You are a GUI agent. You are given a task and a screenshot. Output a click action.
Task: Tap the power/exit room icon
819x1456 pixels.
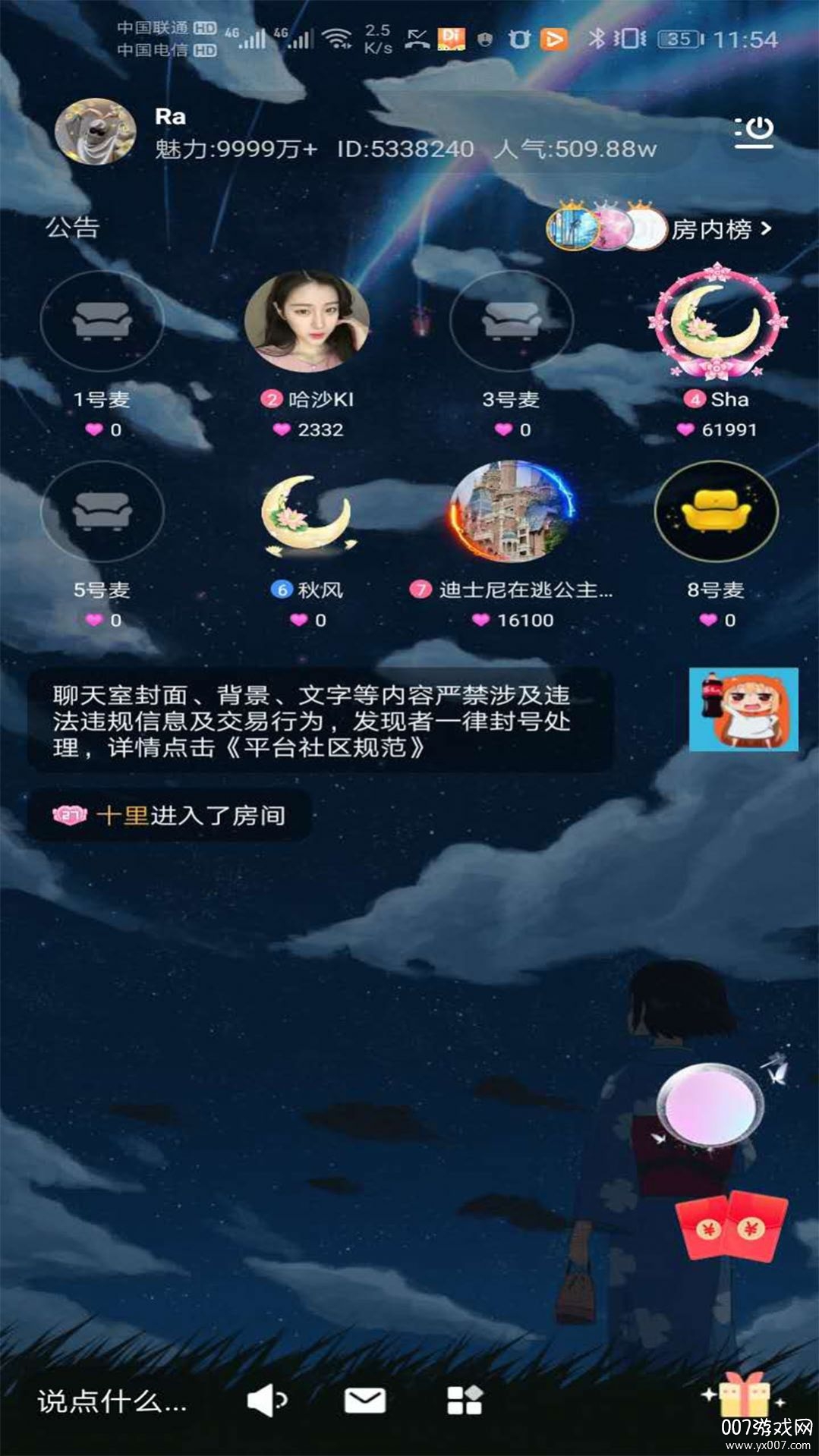click(754, 132)
